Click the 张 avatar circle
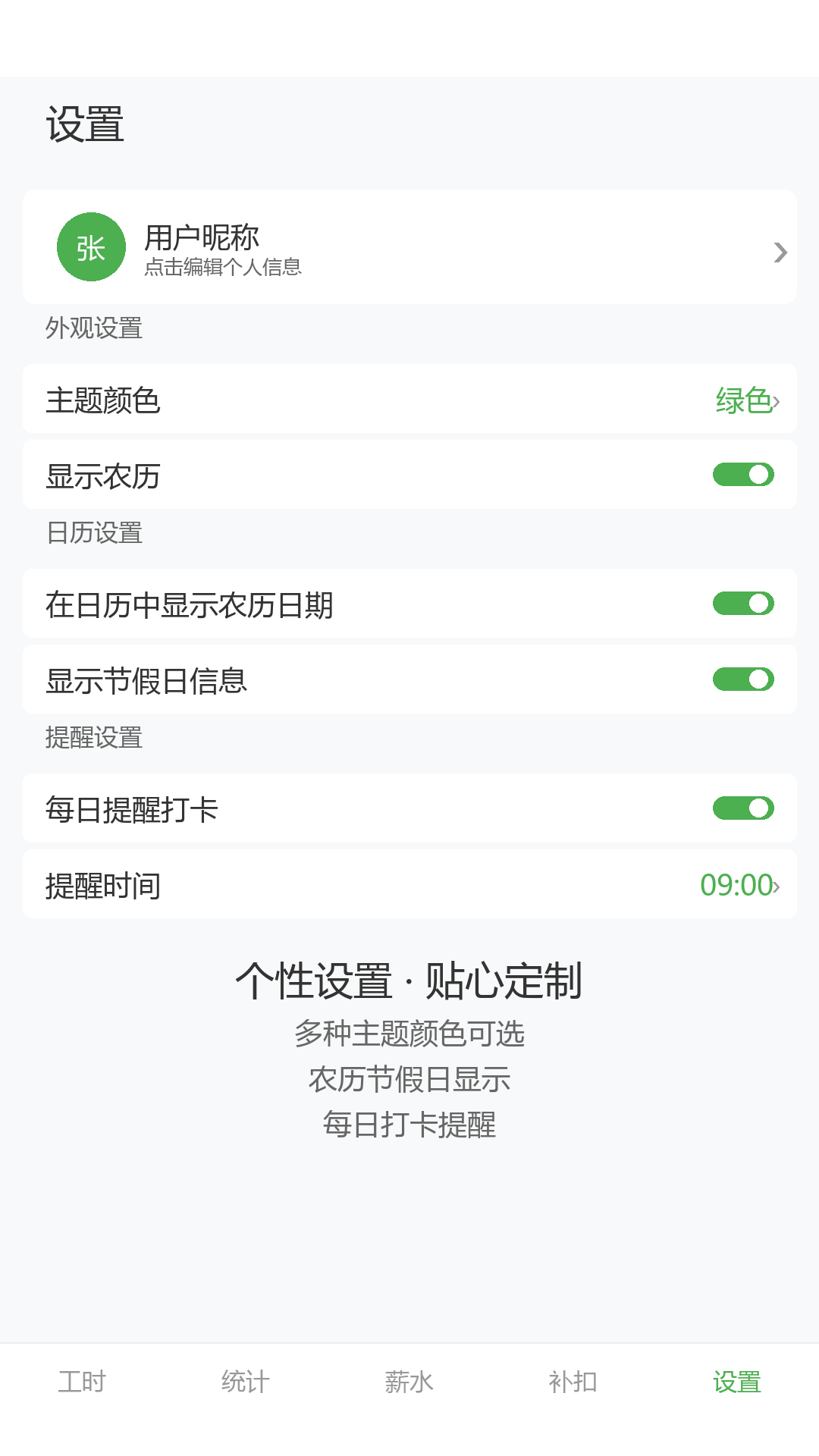The width and height of the screenshot is (819, 1456). 90,247
